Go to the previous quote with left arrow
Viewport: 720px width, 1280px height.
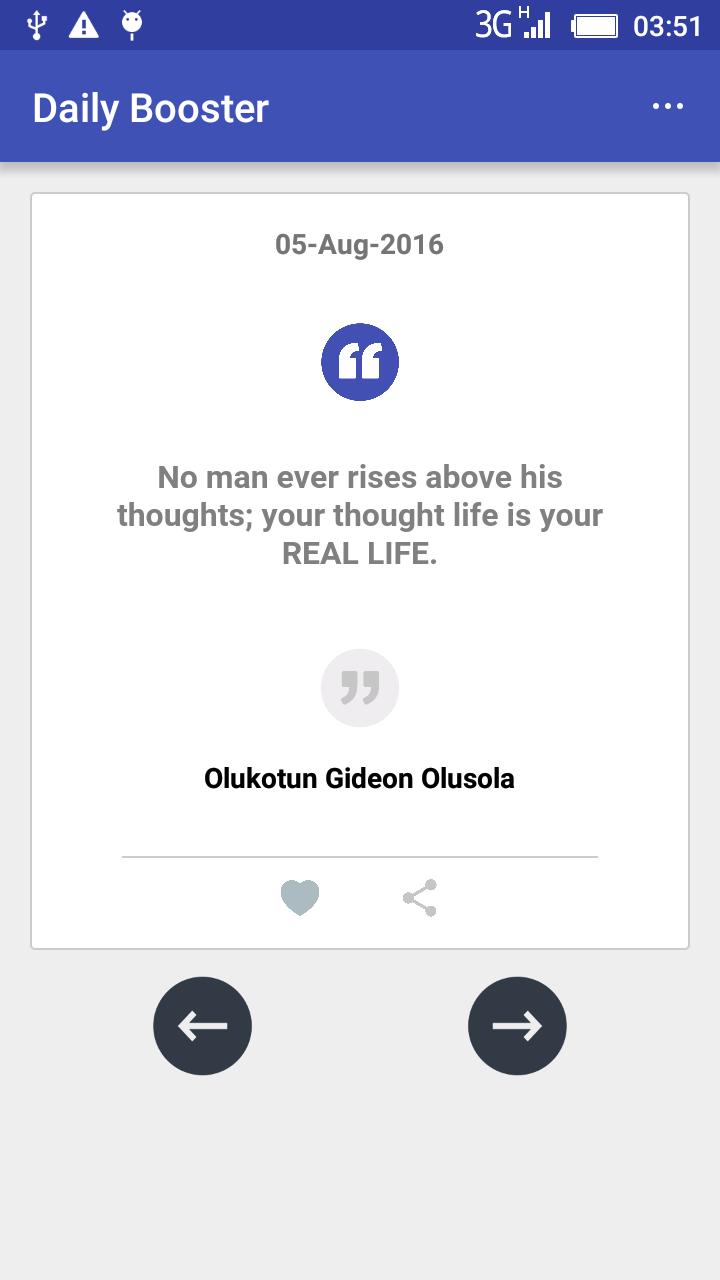[202, 1026]
